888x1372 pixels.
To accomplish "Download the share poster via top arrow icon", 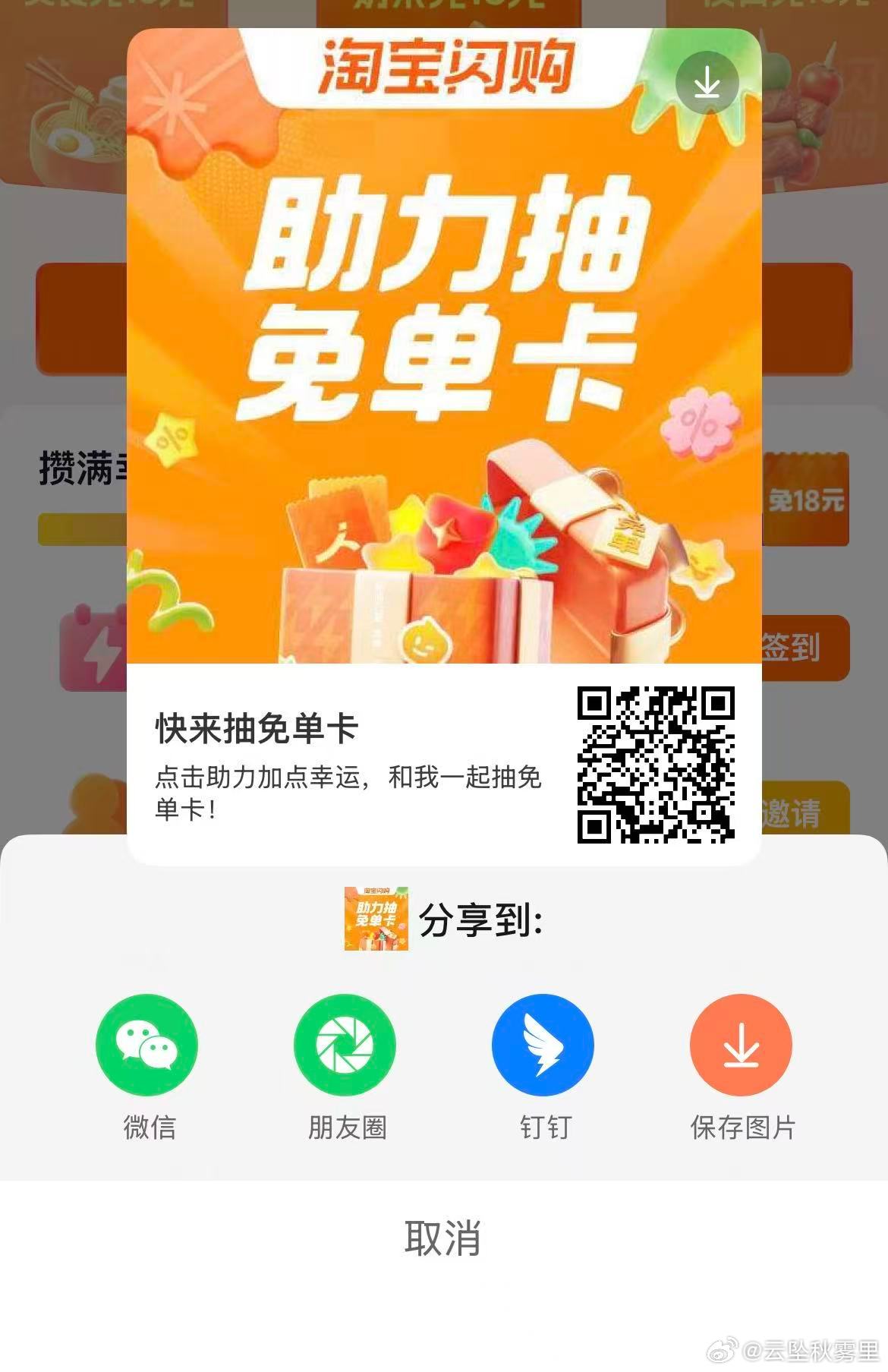I will tap(707, 82).
